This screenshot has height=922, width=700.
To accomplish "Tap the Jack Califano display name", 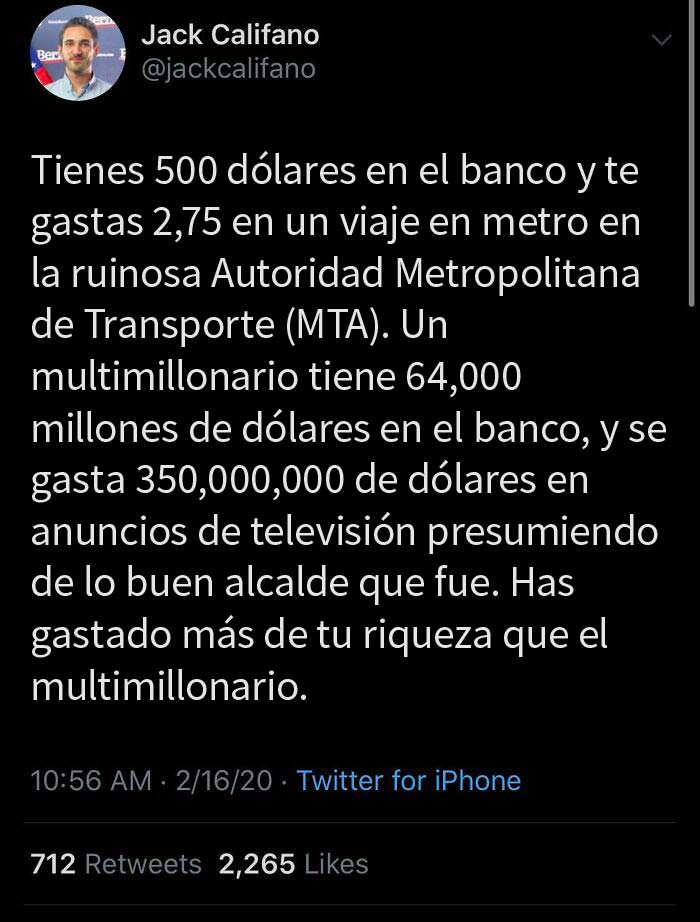I will [230, 35].
